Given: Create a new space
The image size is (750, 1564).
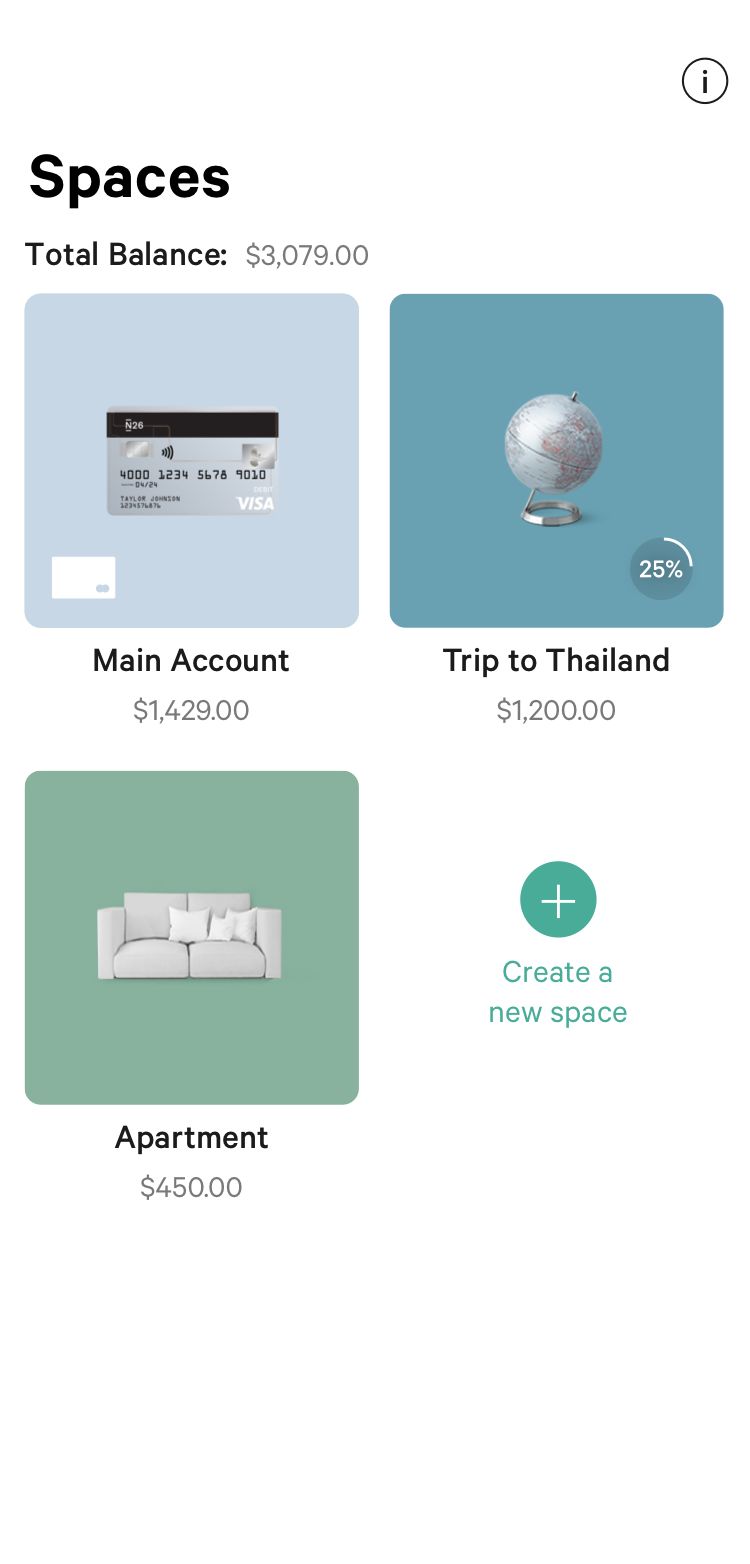Looking at the screenshot, I should pyautogui.click(x=558, y=900).
